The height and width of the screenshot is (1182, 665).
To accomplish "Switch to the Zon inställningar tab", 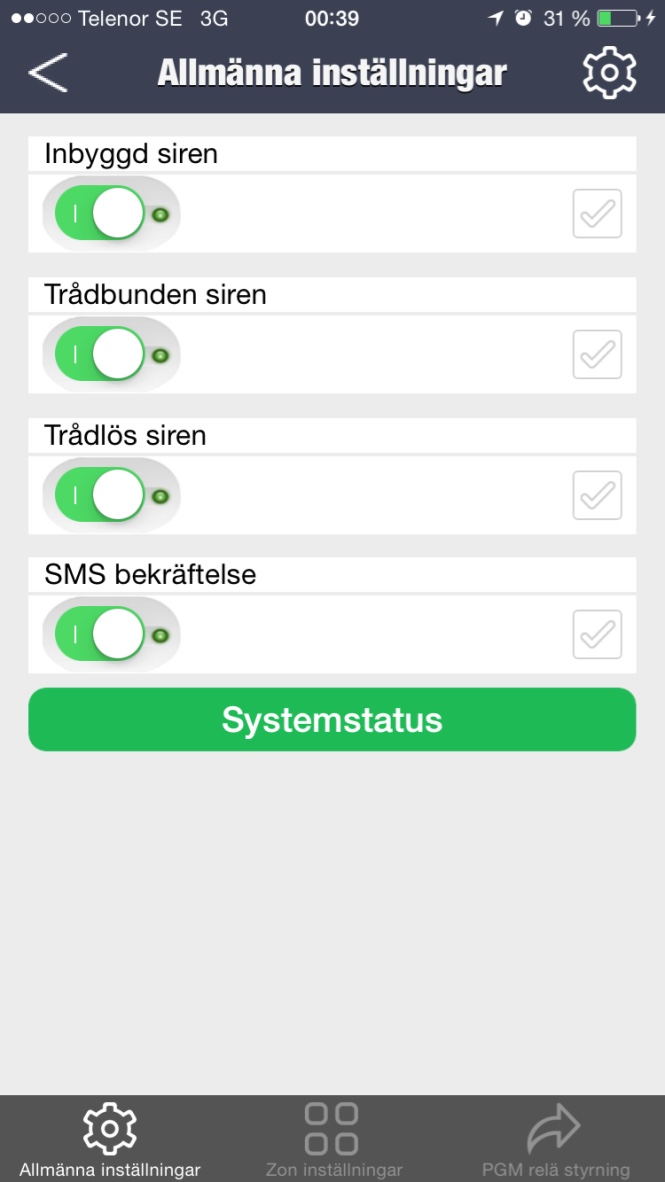I will [332, 1138].
